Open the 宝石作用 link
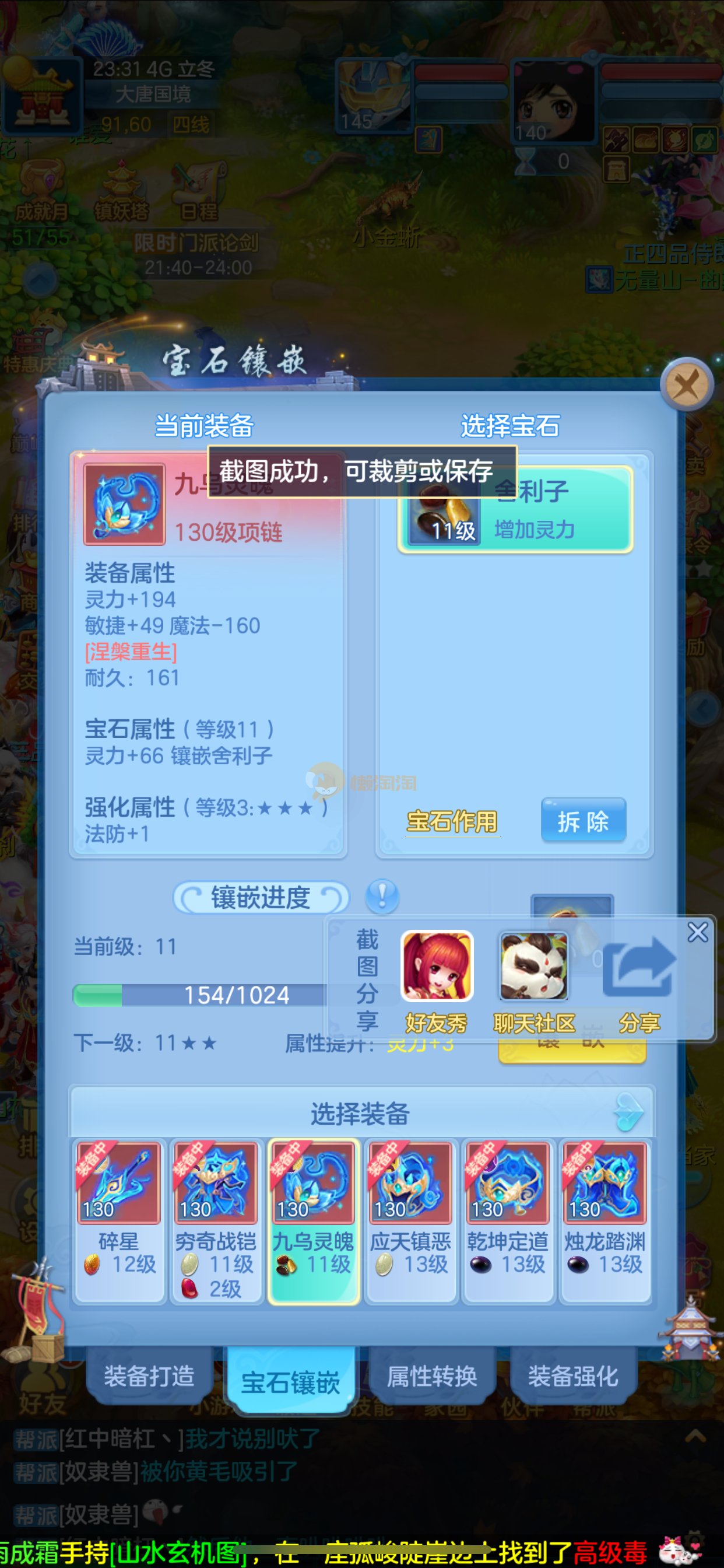The width and height of the screenshot is (724, 1568). pyautogui.click(x=452, y=822)
